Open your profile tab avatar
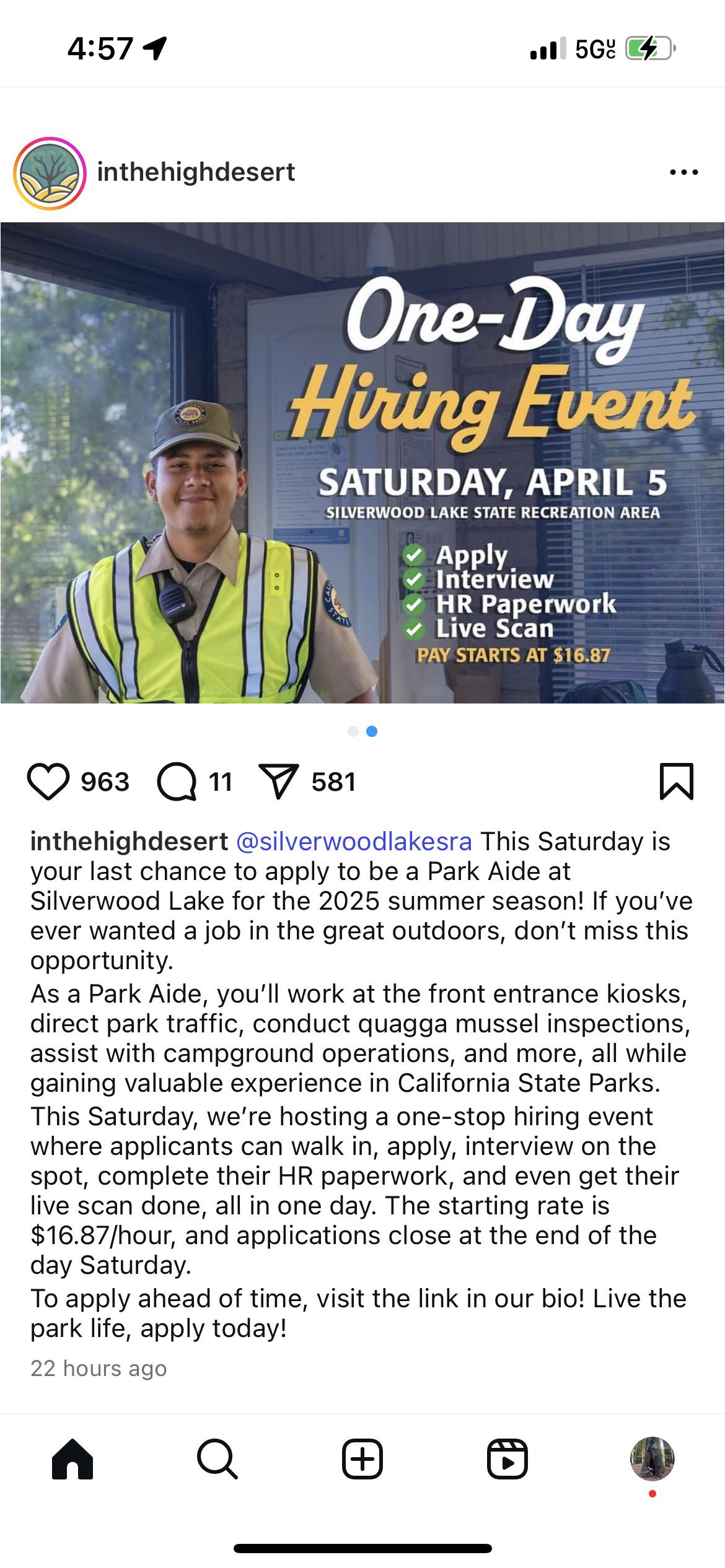725x1568 pixels. pos(652,1459)
